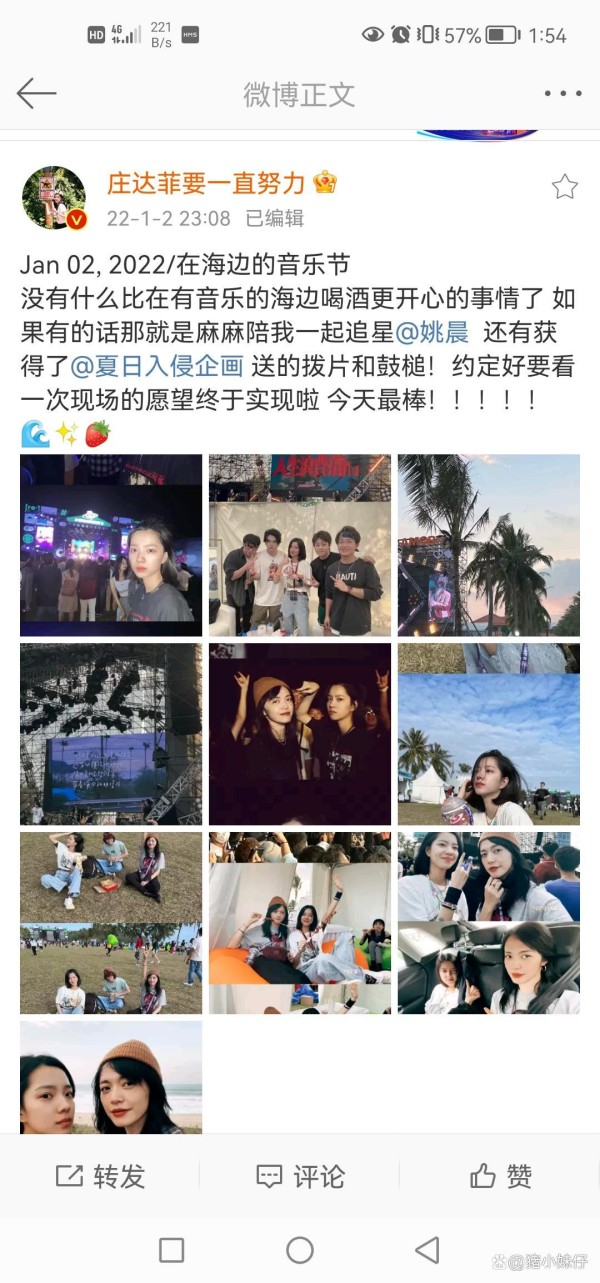The height and width of the screenshot is (1283, 600).
Task: Open the last beach selfie photo
Action: (x=111, y=1077)
